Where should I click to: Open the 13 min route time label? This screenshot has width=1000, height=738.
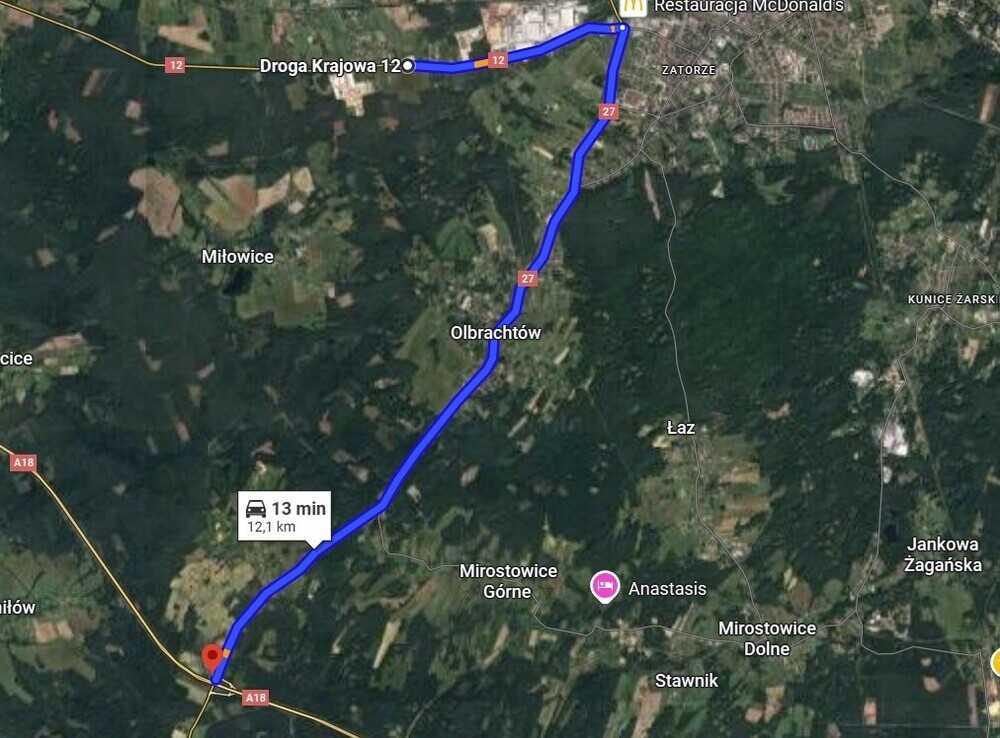pyautogui.click(x=285, y=516)
